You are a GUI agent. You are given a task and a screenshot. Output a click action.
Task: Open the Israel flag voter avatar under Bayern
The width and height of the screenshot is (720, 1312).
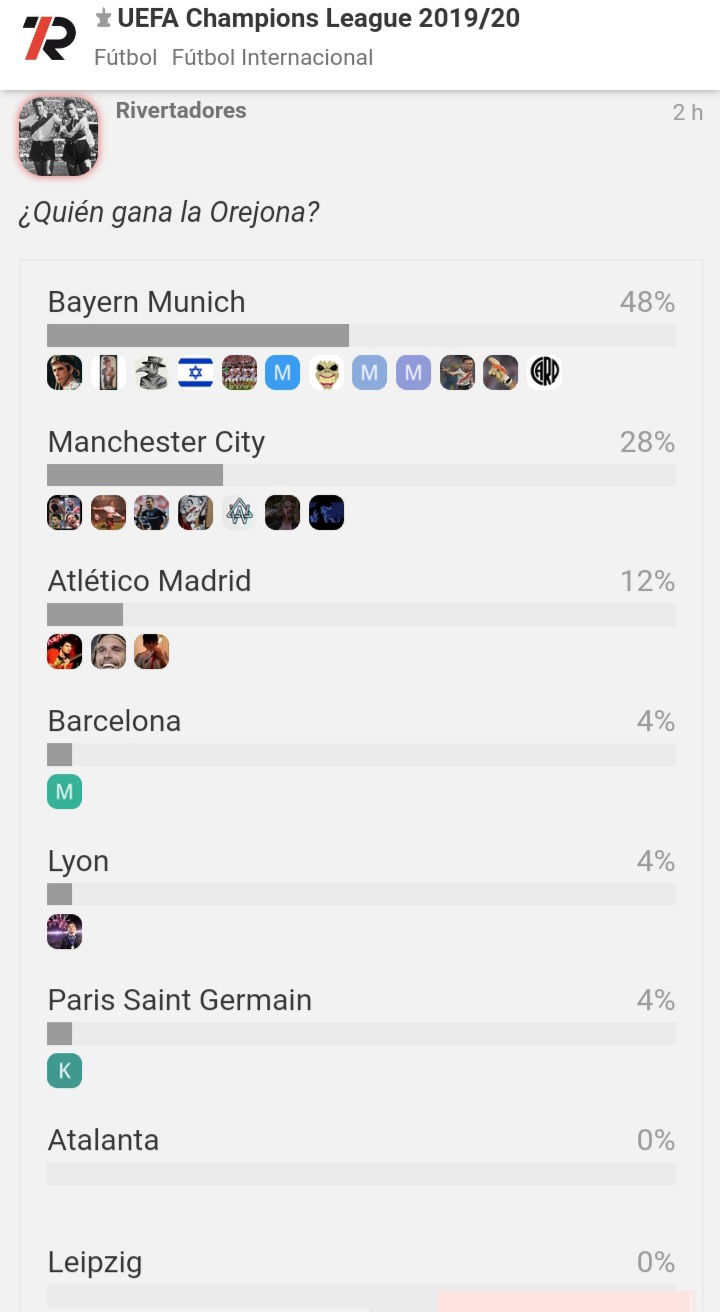coord(195,372)
